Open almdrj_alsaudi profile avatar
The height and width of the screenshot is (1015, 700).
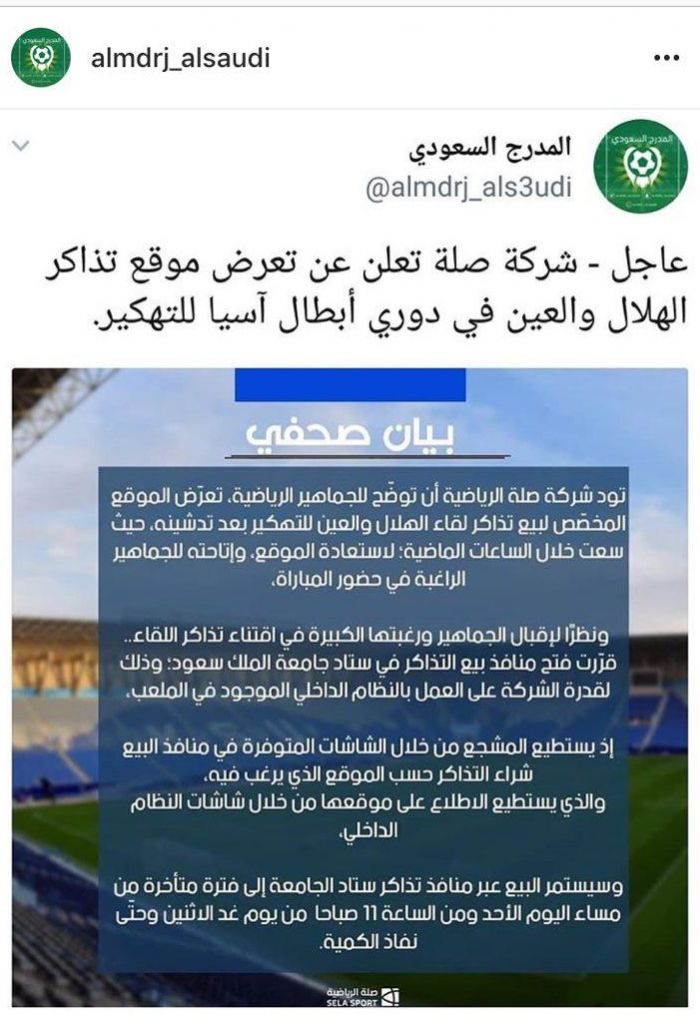(41, 58)
